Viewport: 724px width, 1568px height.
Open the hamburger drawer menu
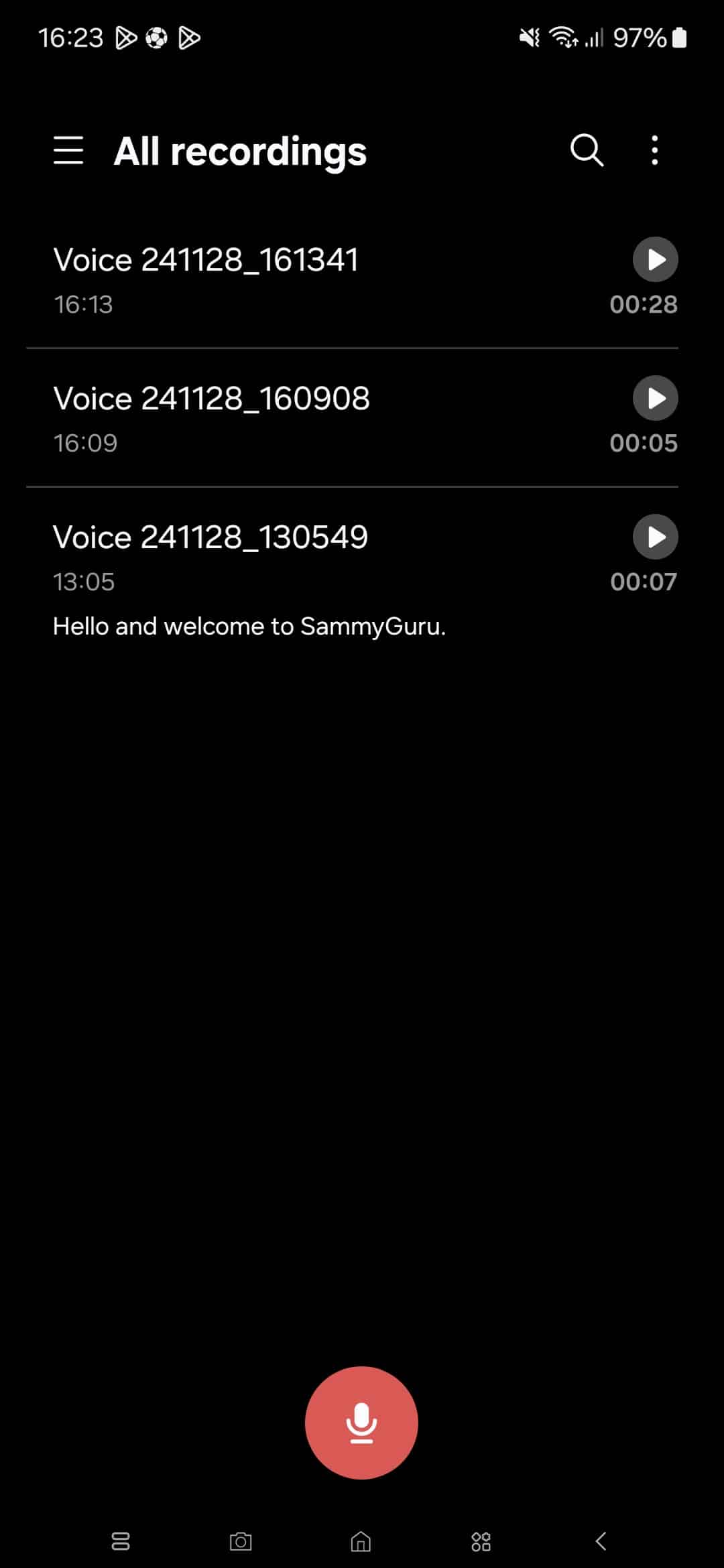click(68, 150)
